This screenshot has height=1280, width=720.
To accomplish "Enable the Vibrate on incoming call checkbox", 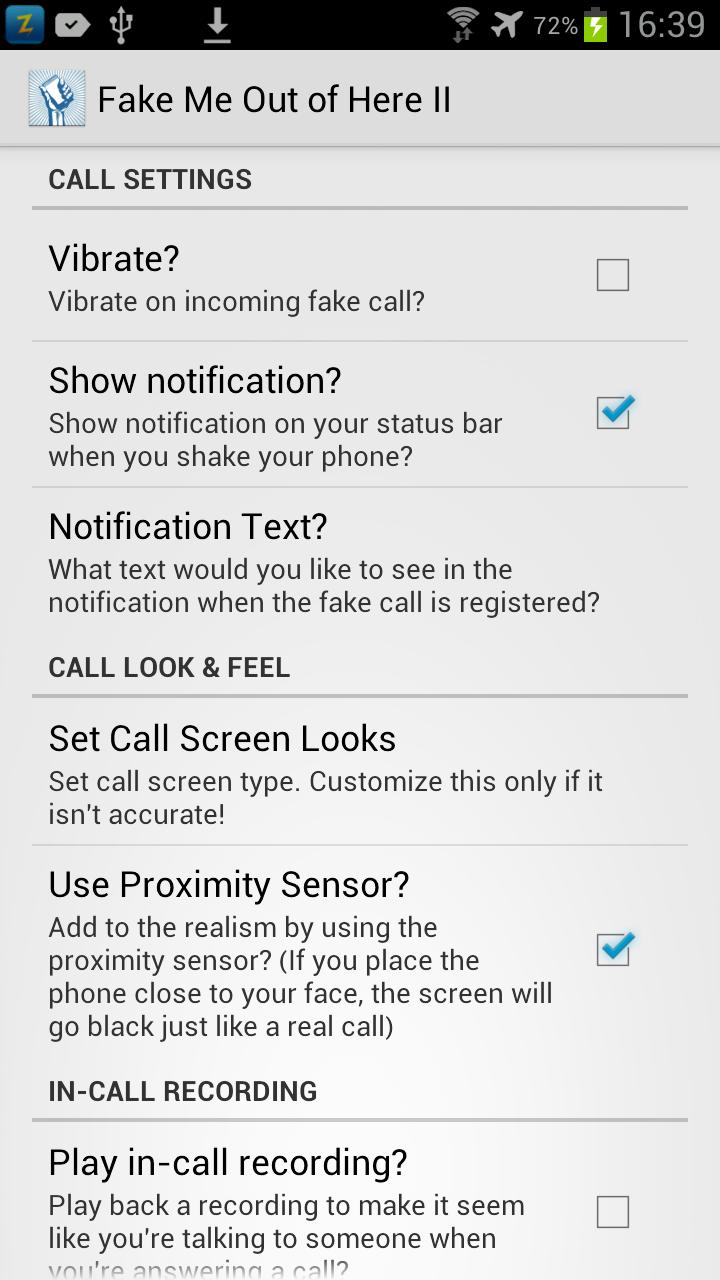I will pos(612,275).
